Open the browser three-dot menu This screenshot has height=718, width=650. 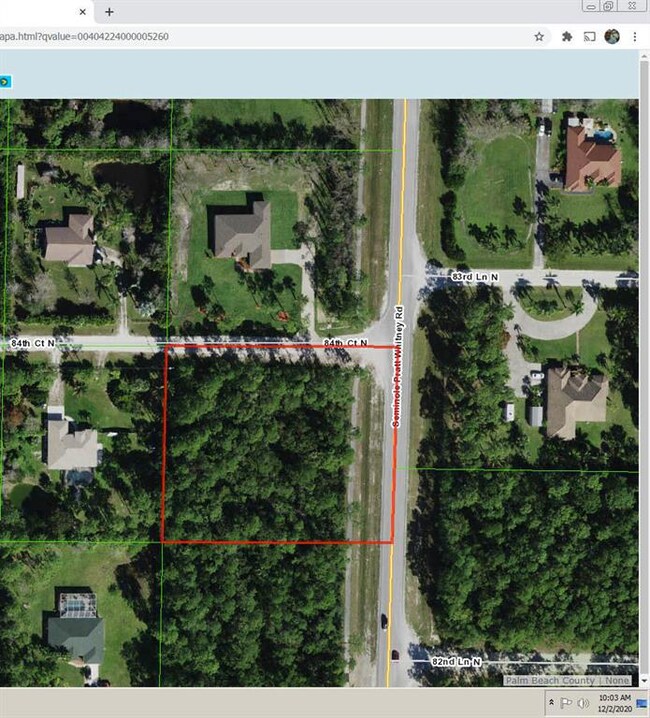pyautogui.click(x=634, y=36)
